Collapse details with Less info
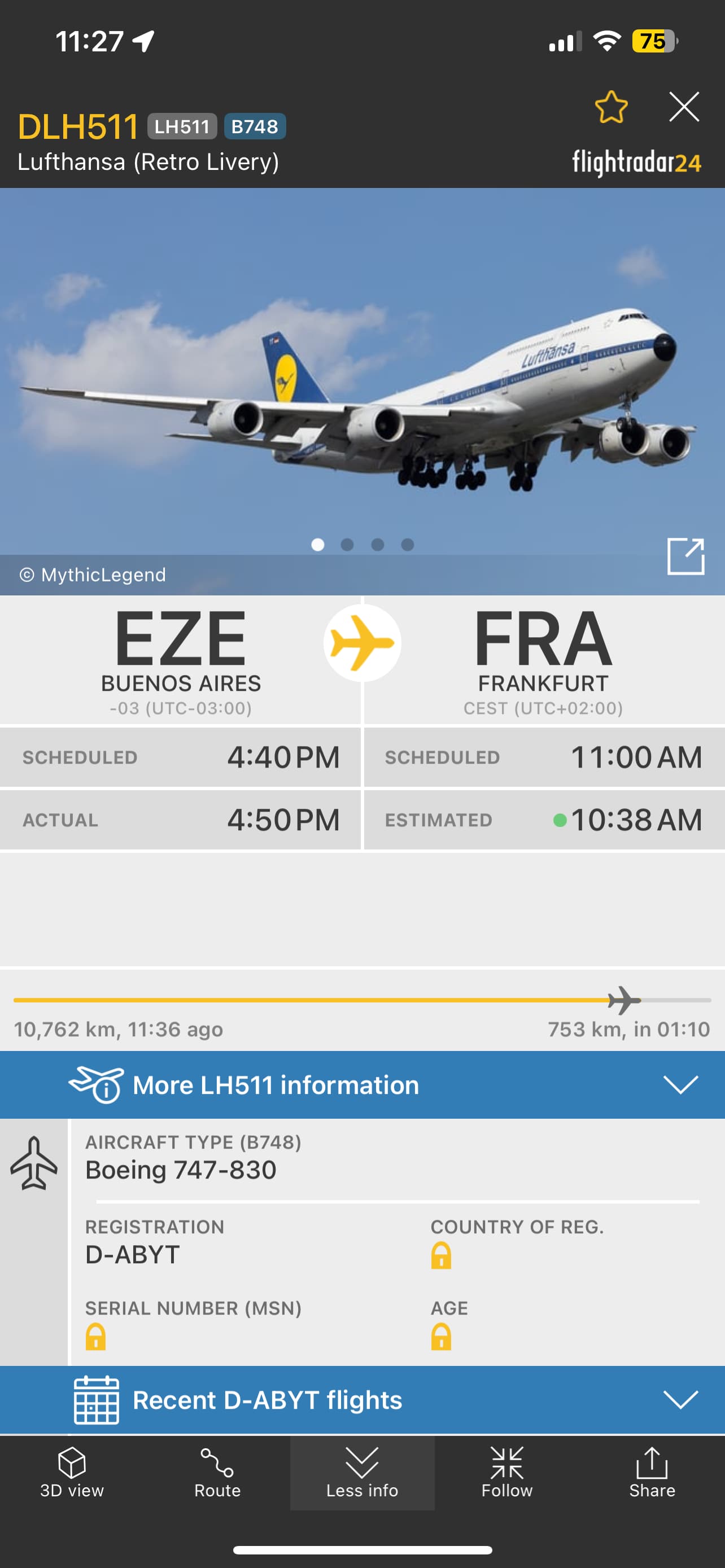Image resolution: width=725 pixels, height=1568 pixels. pos(362,1473)
